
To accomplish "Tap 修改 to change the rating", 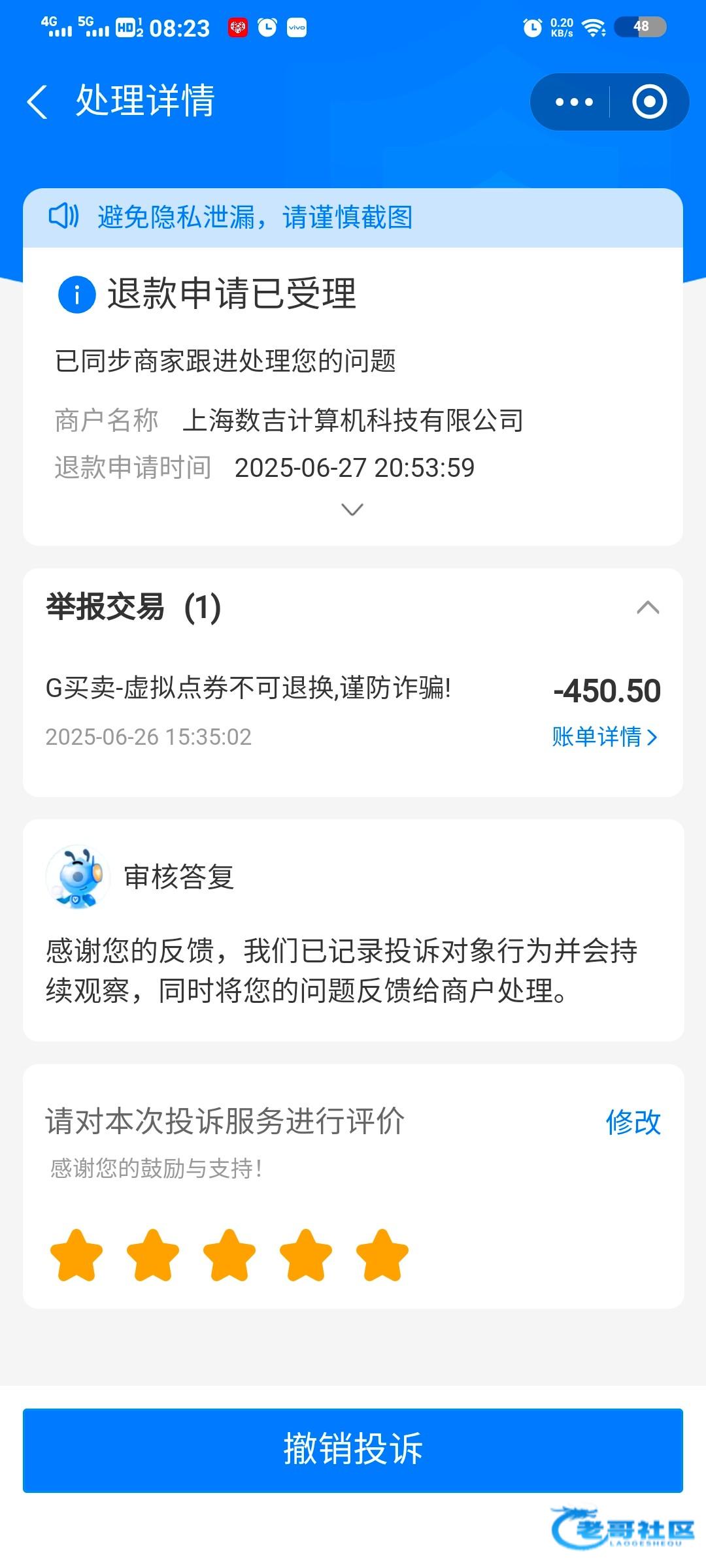I will 633,1122.
